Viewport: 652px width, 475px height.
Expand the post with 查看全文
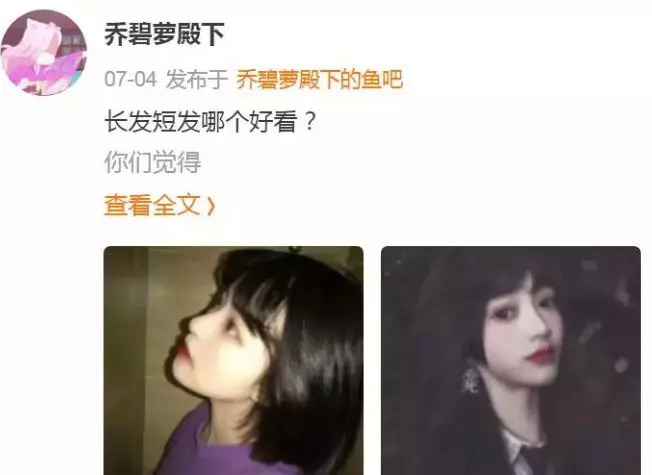pos(160,207)
